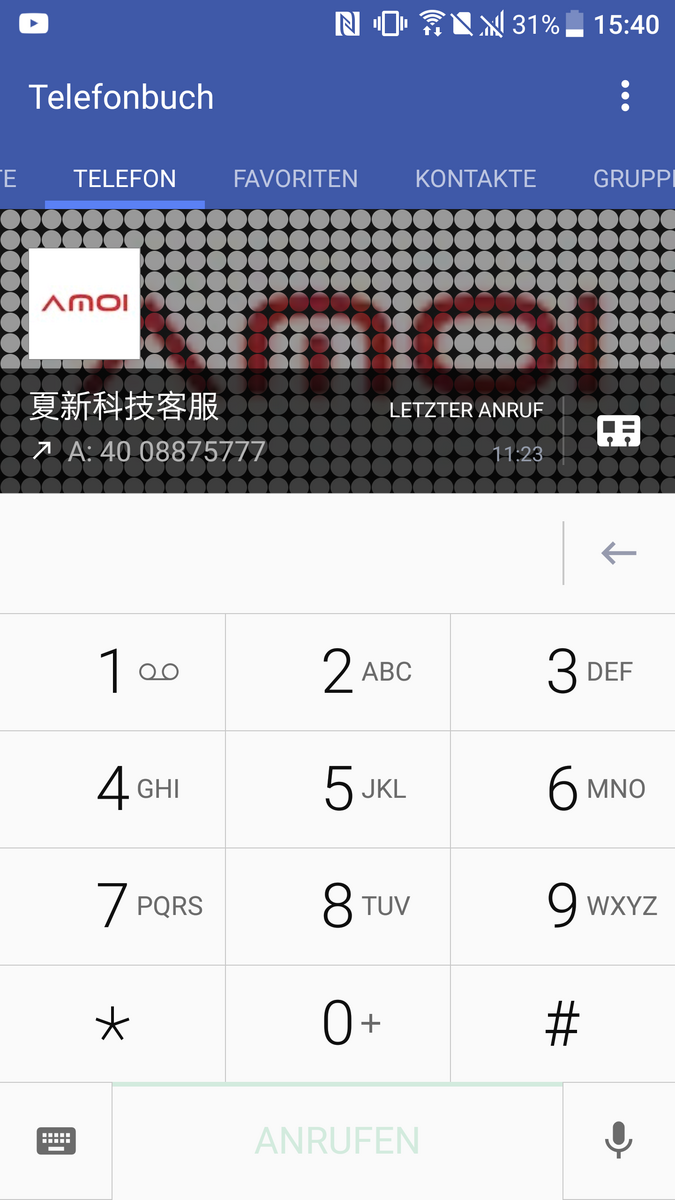Enter the star symbol
Viewport: 675px width, 1200px height.
click(113, 1024)
